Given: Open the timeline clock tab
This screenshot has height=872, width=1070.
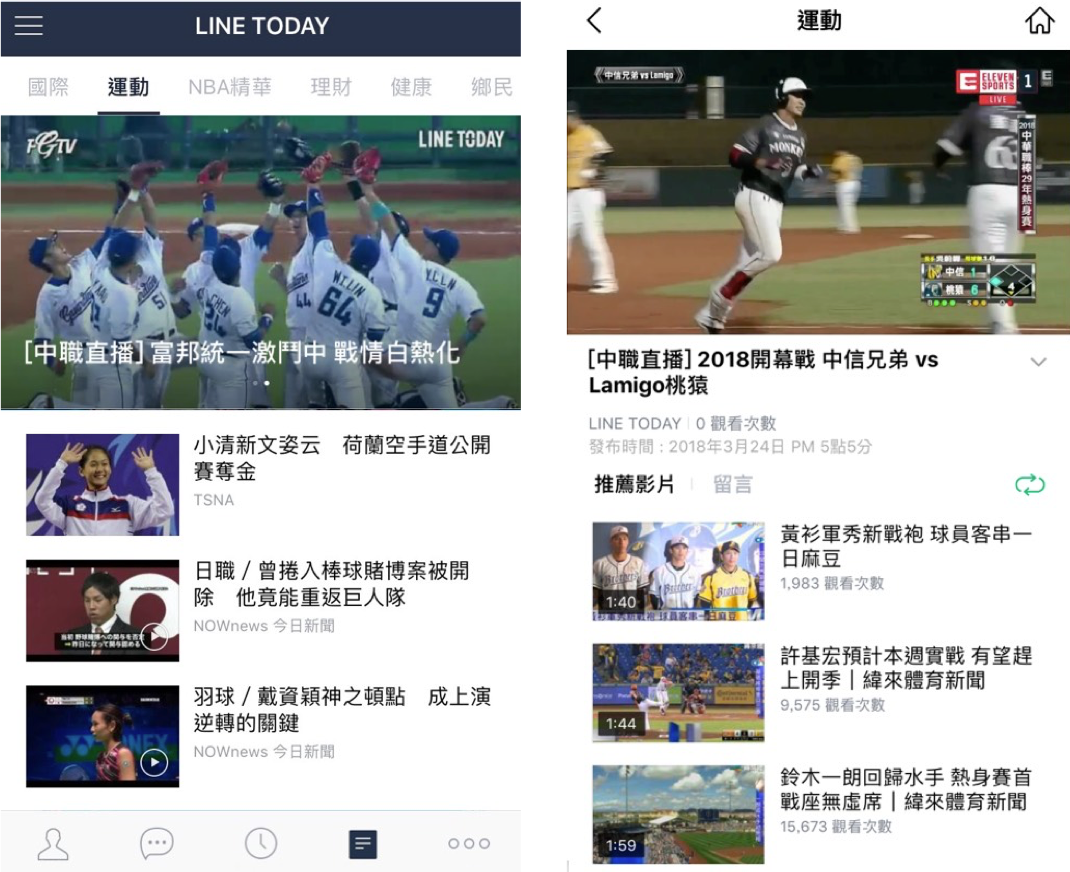Looking at the screenshot, I should click(261, 843).
